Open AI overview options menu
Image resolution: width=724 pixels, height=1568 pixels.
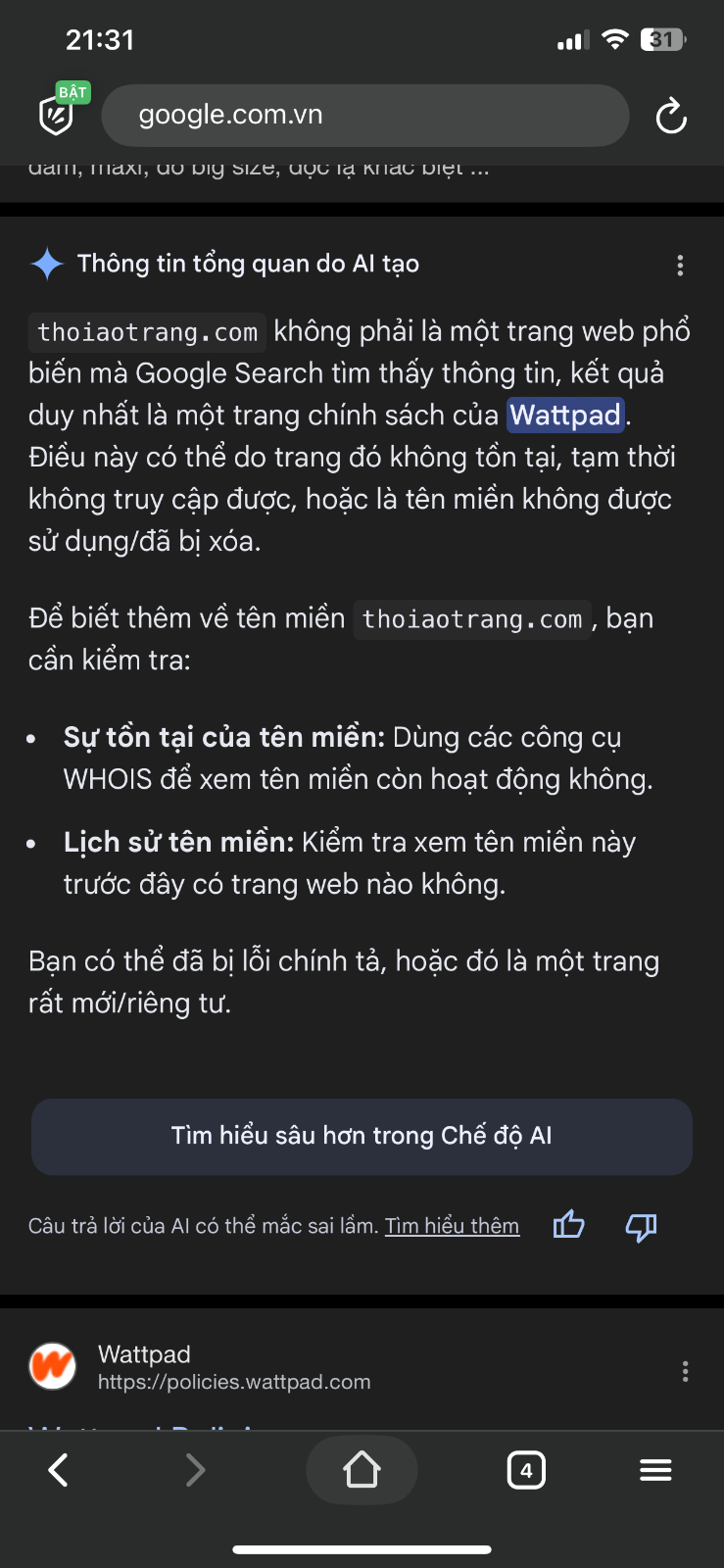pos(680,265)
